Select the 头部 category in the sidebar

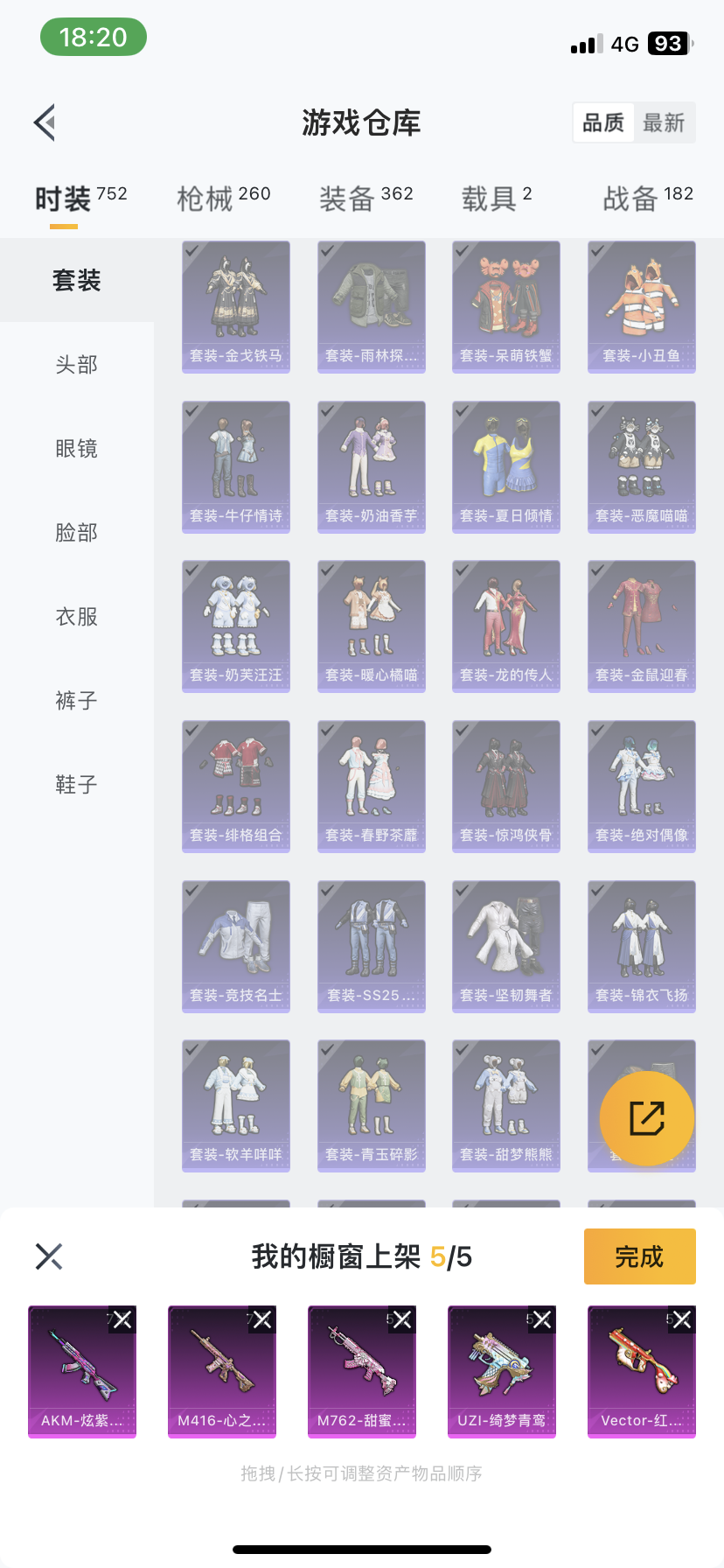coord(77,364)
